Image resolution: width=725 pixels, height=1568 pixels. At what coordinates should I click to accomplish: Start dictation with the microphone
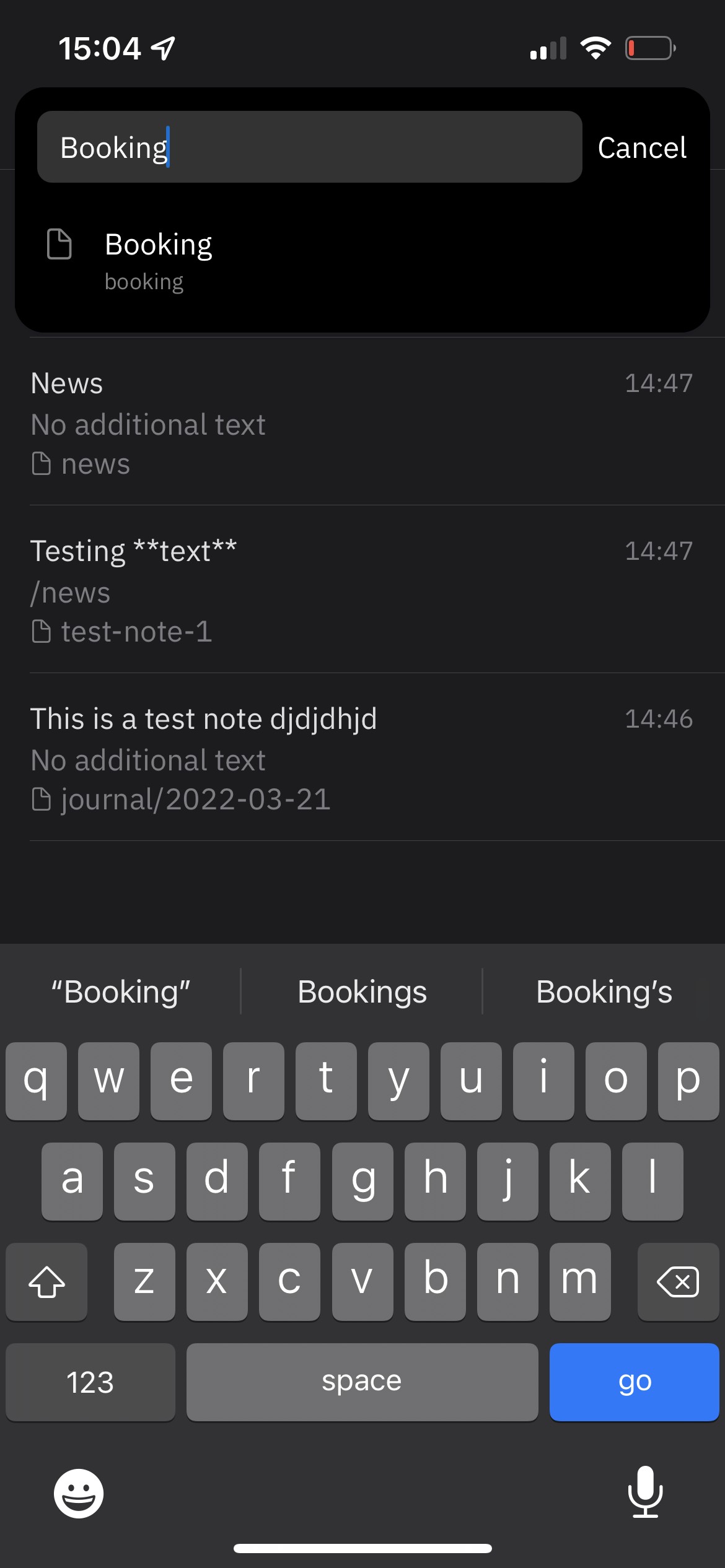(645, 1492)
